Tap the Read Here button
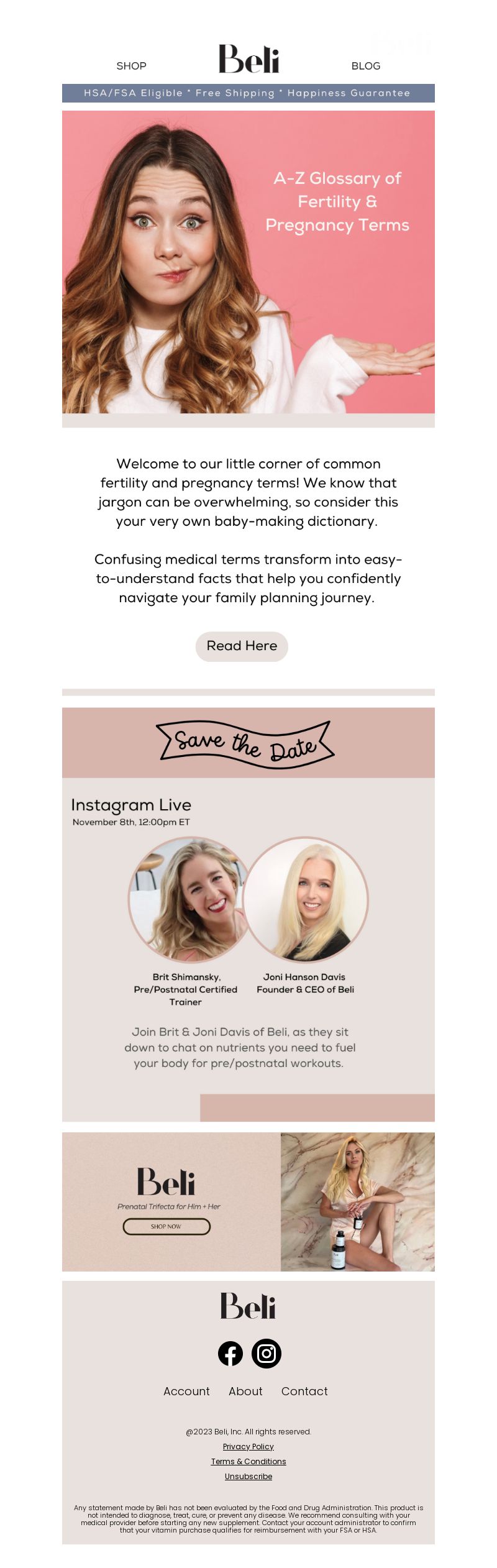Viewport: 497px width, 1568px height. coord(242,646)
